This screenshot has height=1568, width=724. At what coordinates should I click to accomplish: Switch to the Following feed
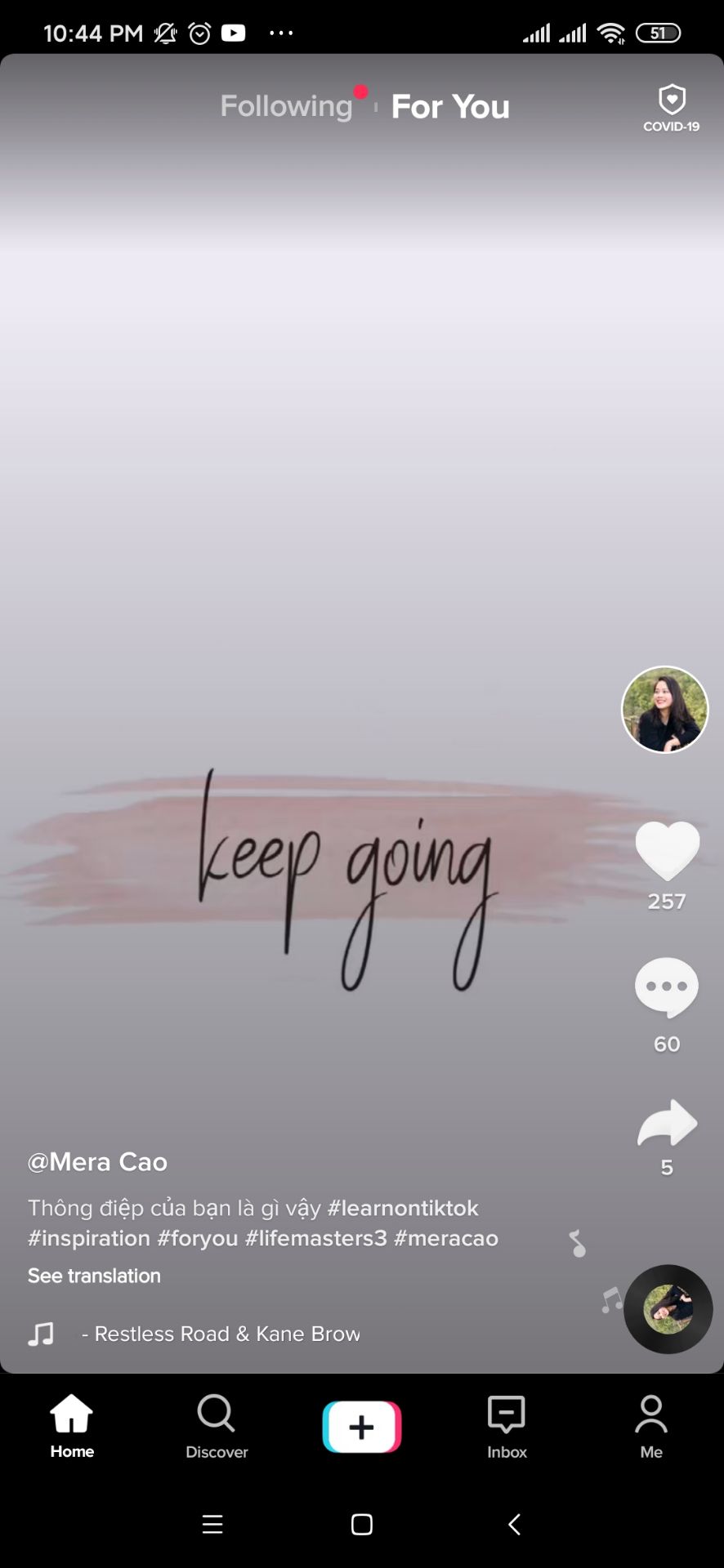[x=286, y=106]
